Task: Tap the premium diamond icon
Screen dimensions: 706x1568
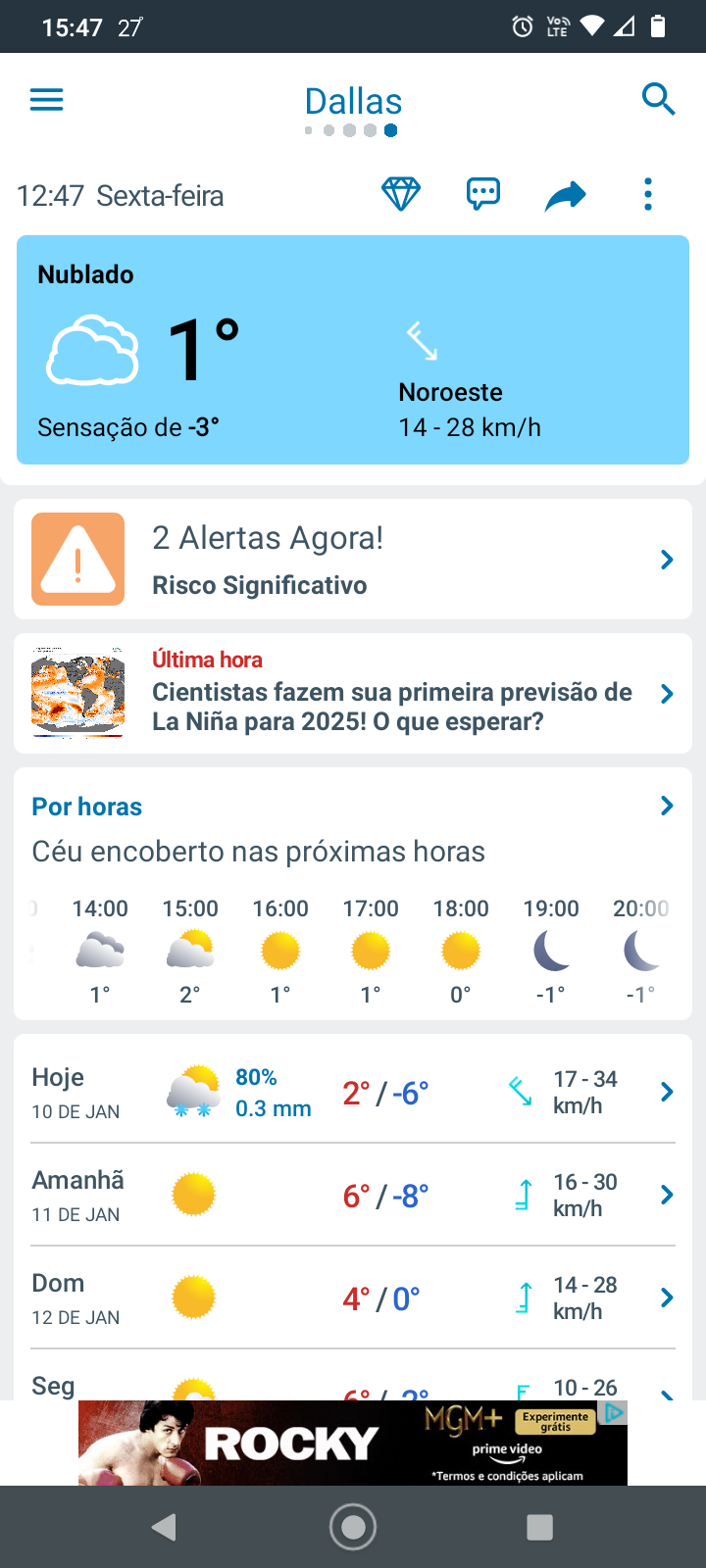Action: 401,194
